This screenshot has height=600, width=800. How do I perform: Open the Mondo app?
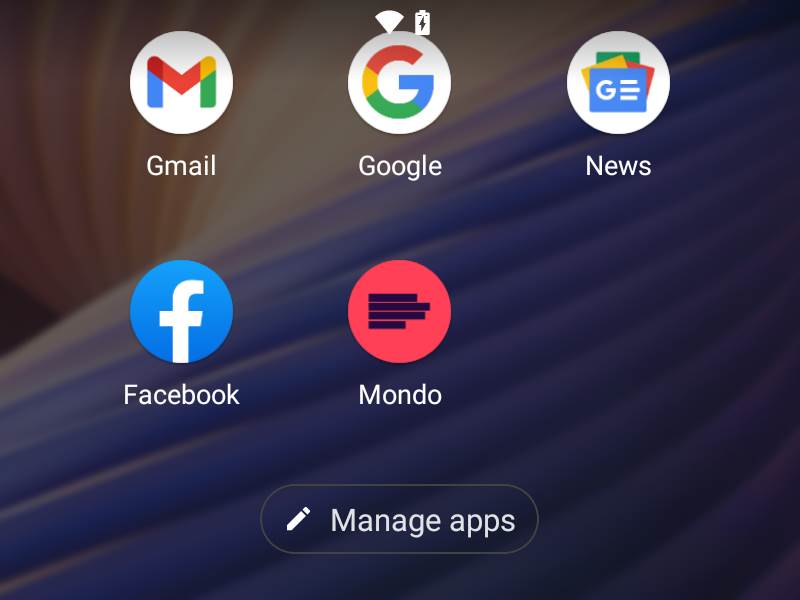point(399,312)
